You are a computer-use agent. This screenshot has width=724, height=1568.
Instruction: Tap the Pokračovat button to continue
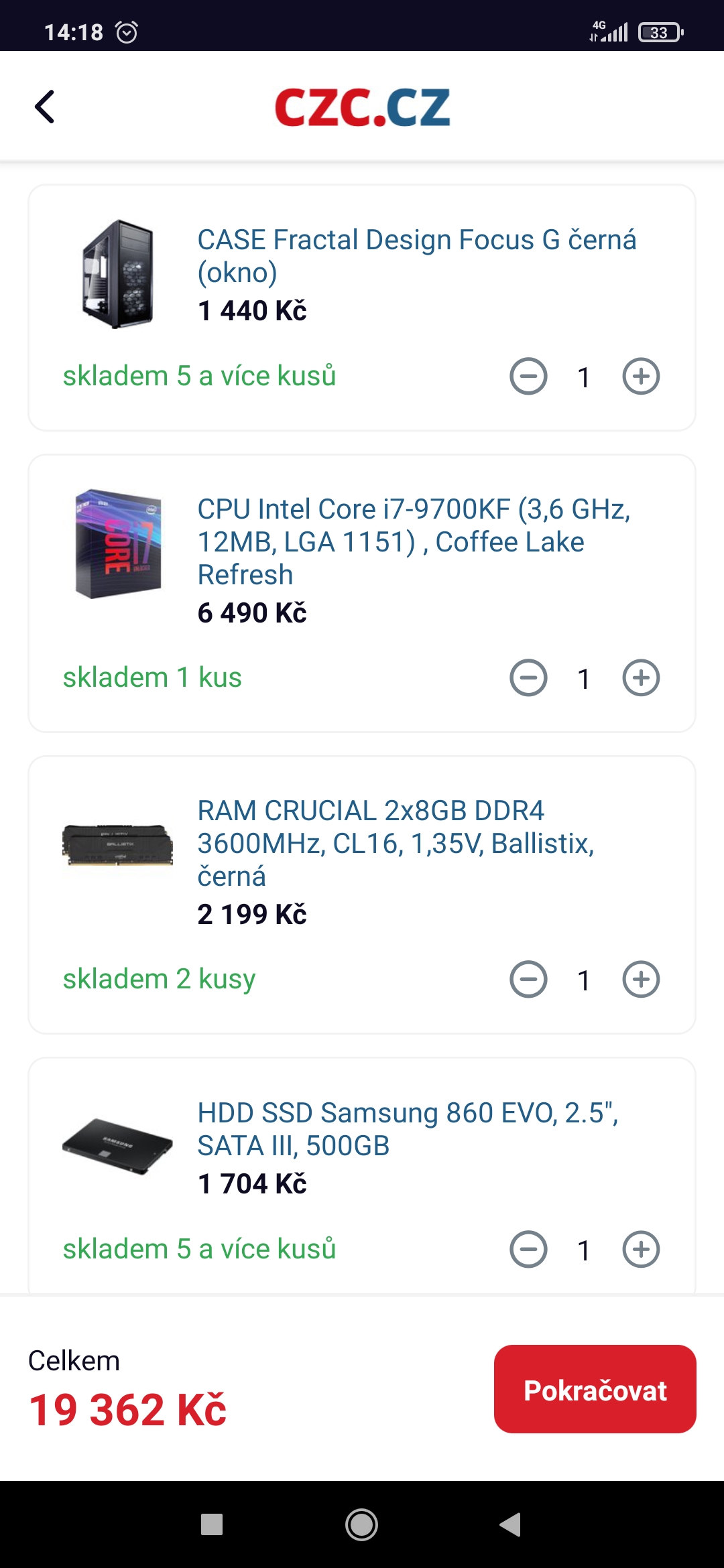[595, 1389]
